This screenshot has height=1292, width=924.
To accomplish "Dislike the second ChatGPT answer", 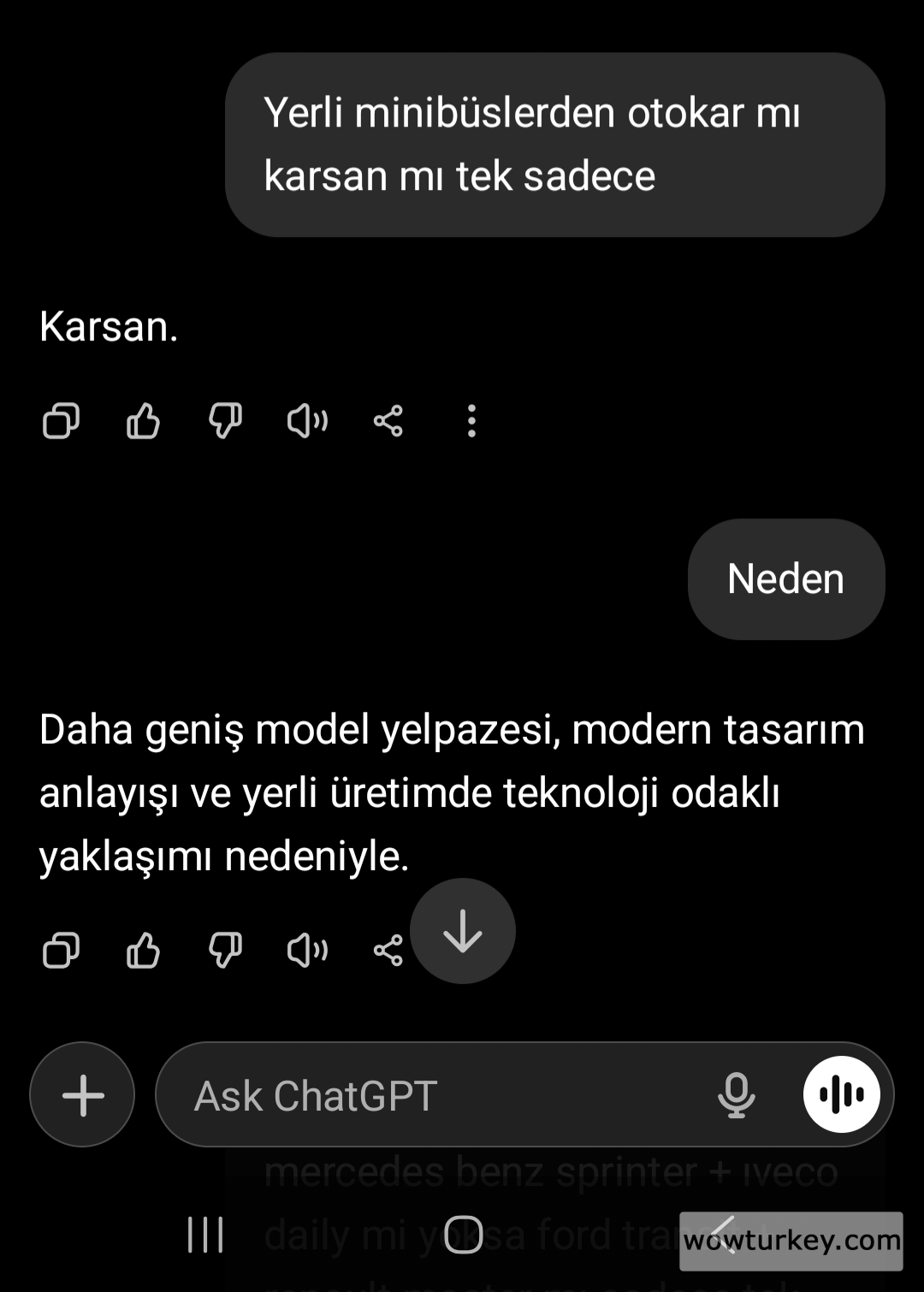I will pos(224,951).
